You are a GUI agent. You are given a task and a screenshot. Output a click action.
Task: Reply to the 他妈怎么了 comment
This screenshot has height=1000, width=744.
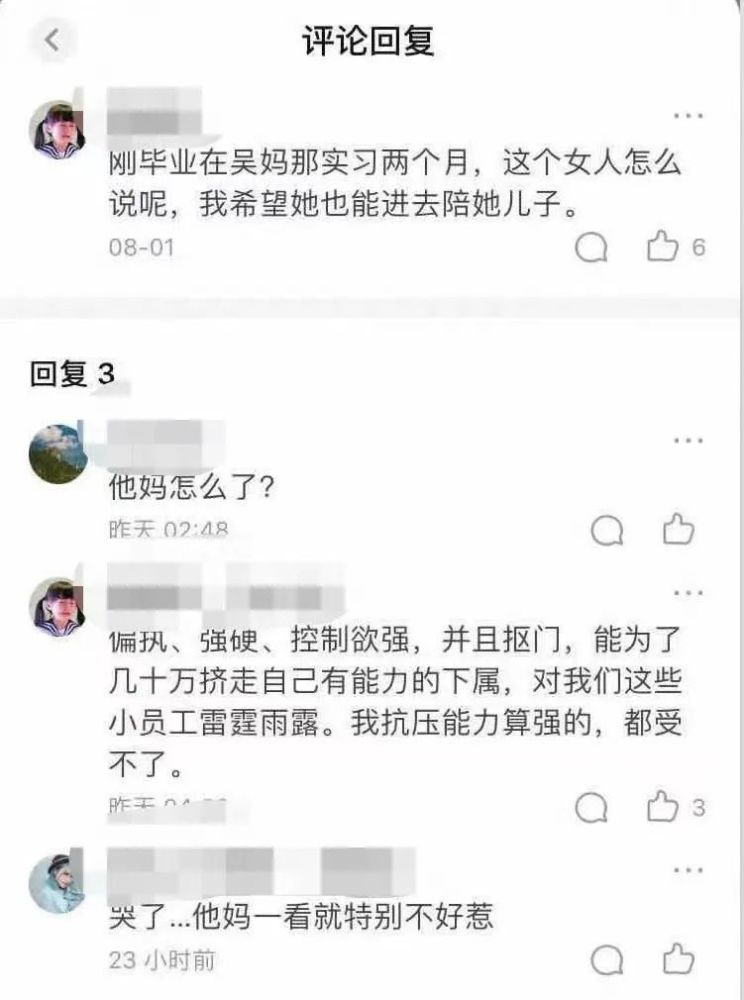607,530
